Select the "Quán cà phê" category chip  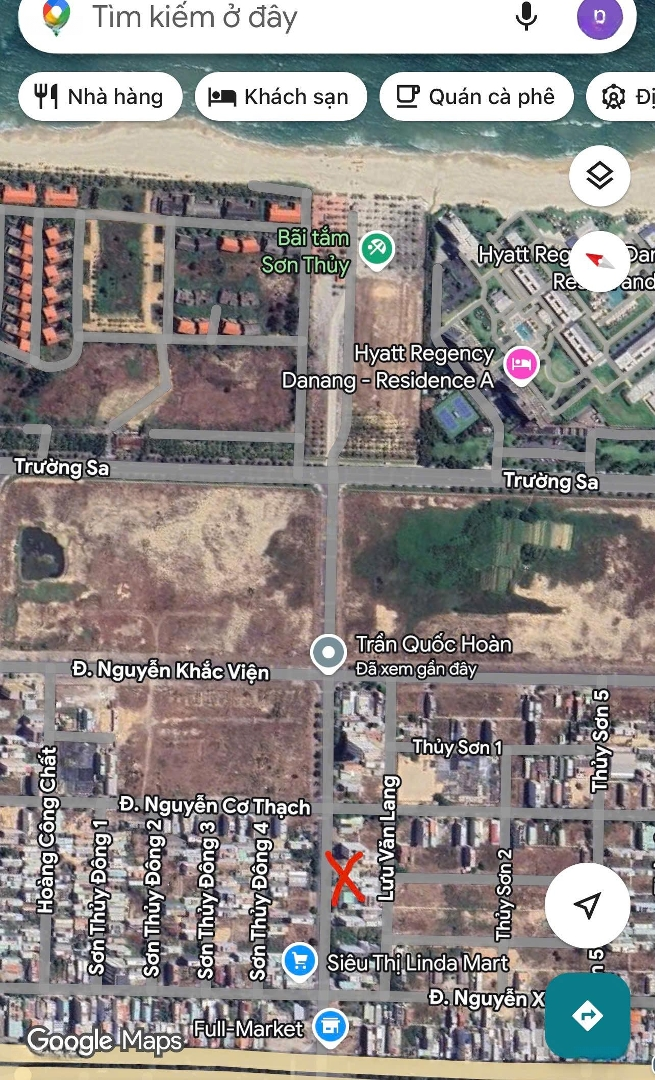pyautogui.click(x=476, y=97)
